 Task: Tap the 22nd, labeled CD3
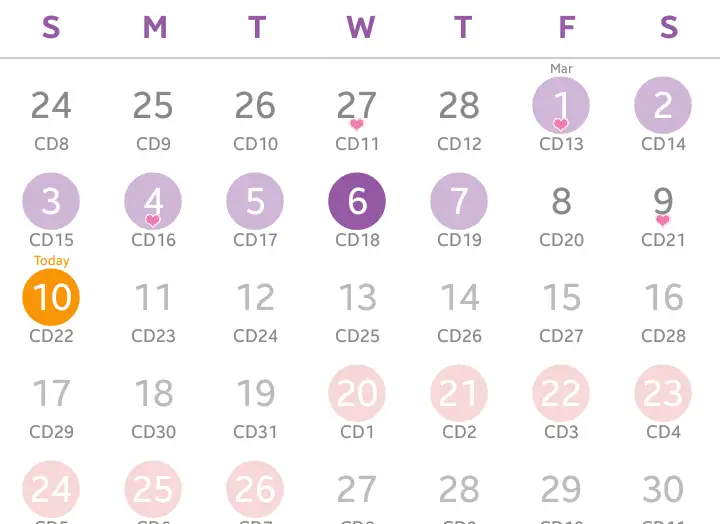click(561, 394)
